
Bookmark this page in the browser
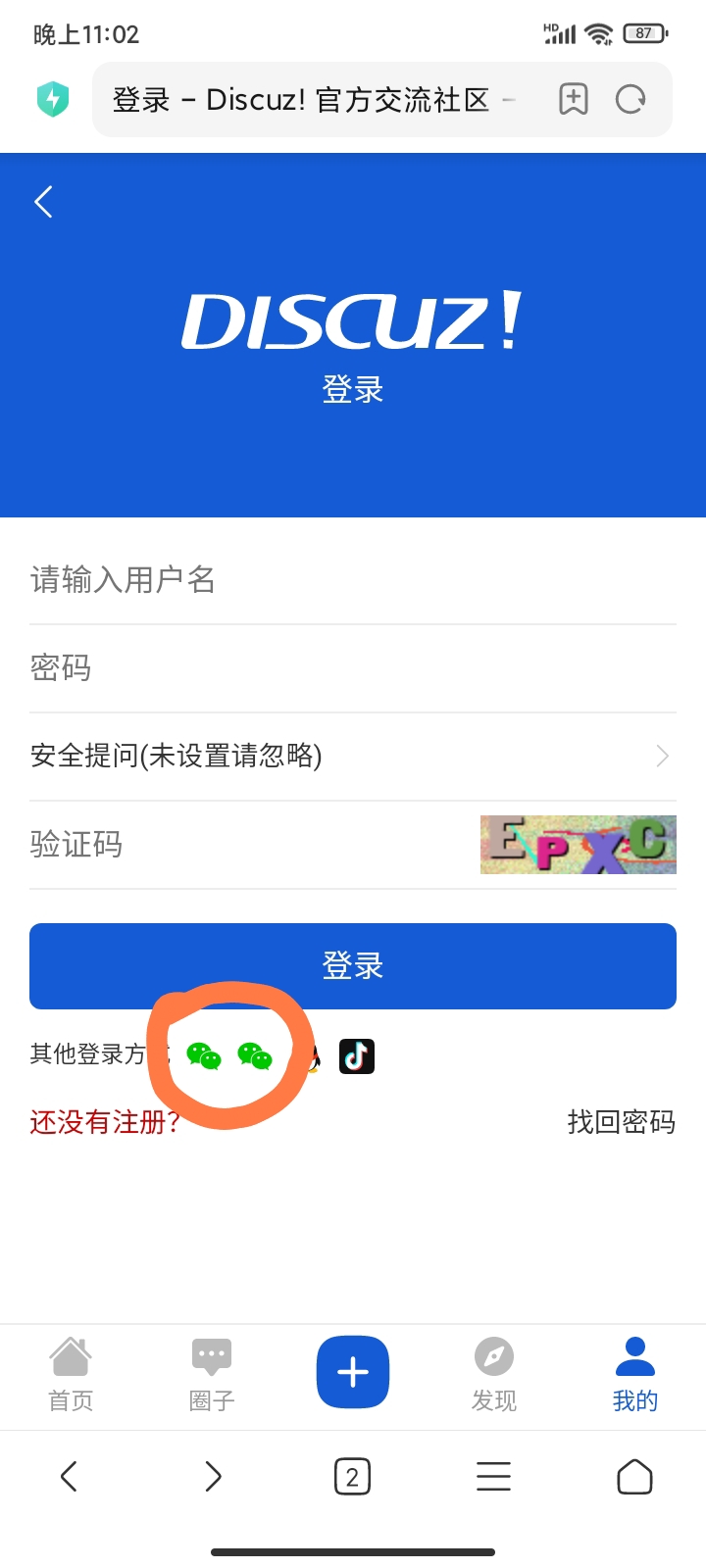point(574,100)
